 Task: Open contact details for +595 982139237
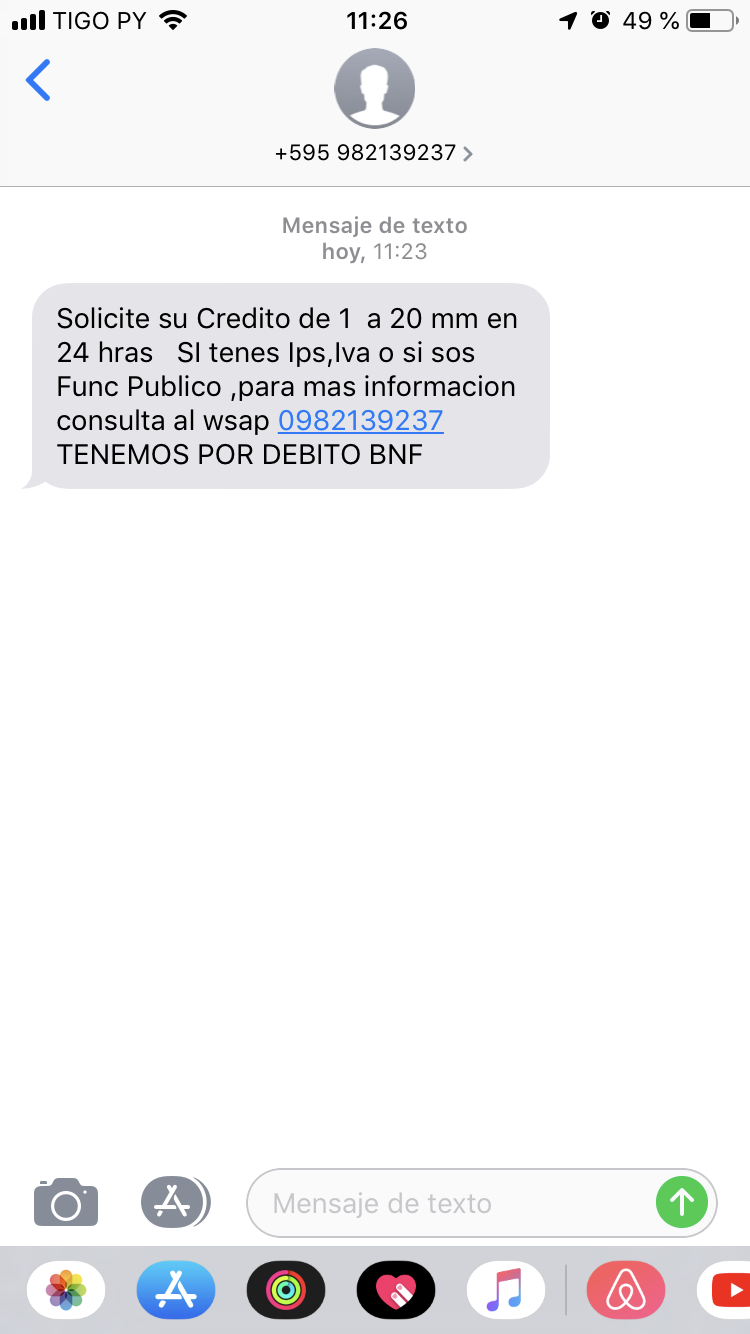[x=374, y=153]
